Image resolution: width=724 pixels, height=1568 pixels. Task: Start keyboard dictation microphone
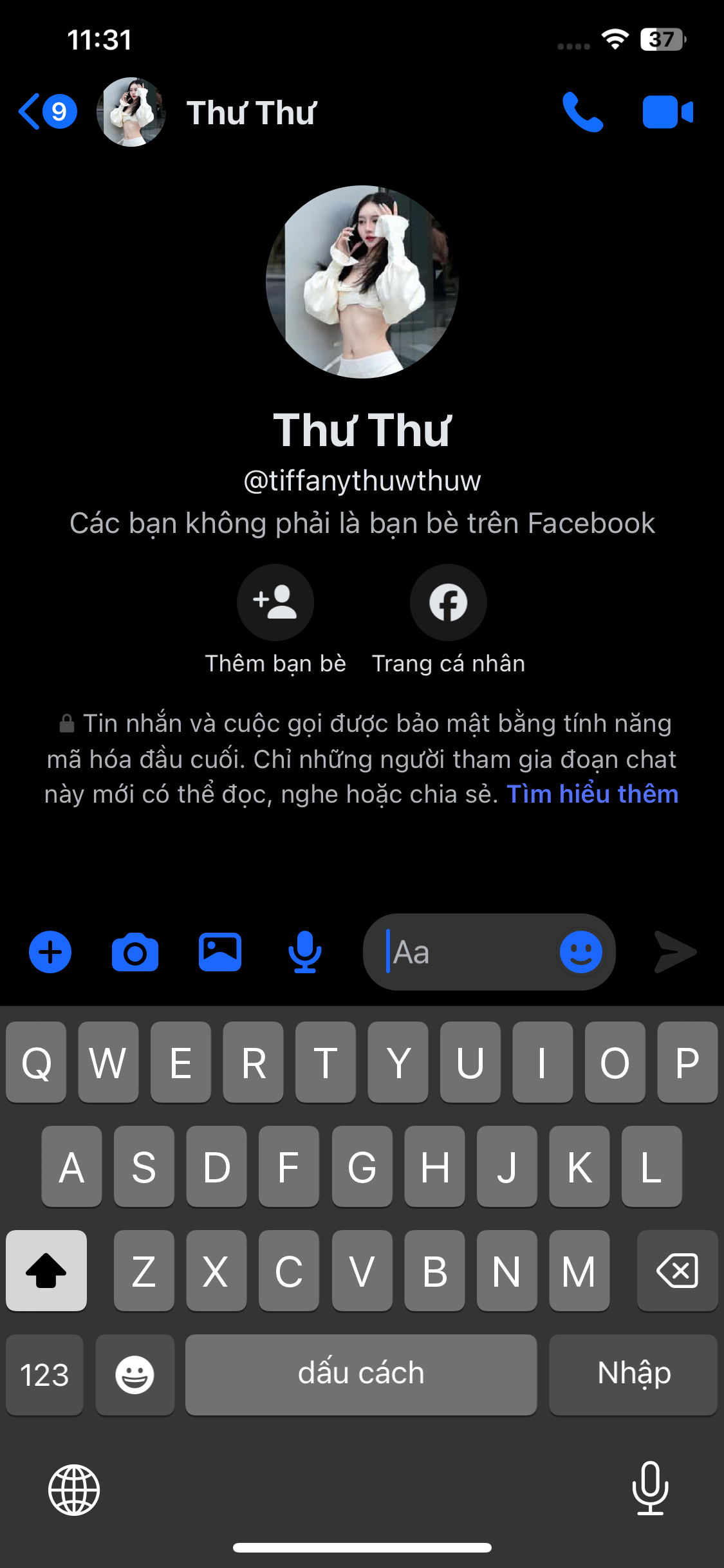(x=650, y=1488)
